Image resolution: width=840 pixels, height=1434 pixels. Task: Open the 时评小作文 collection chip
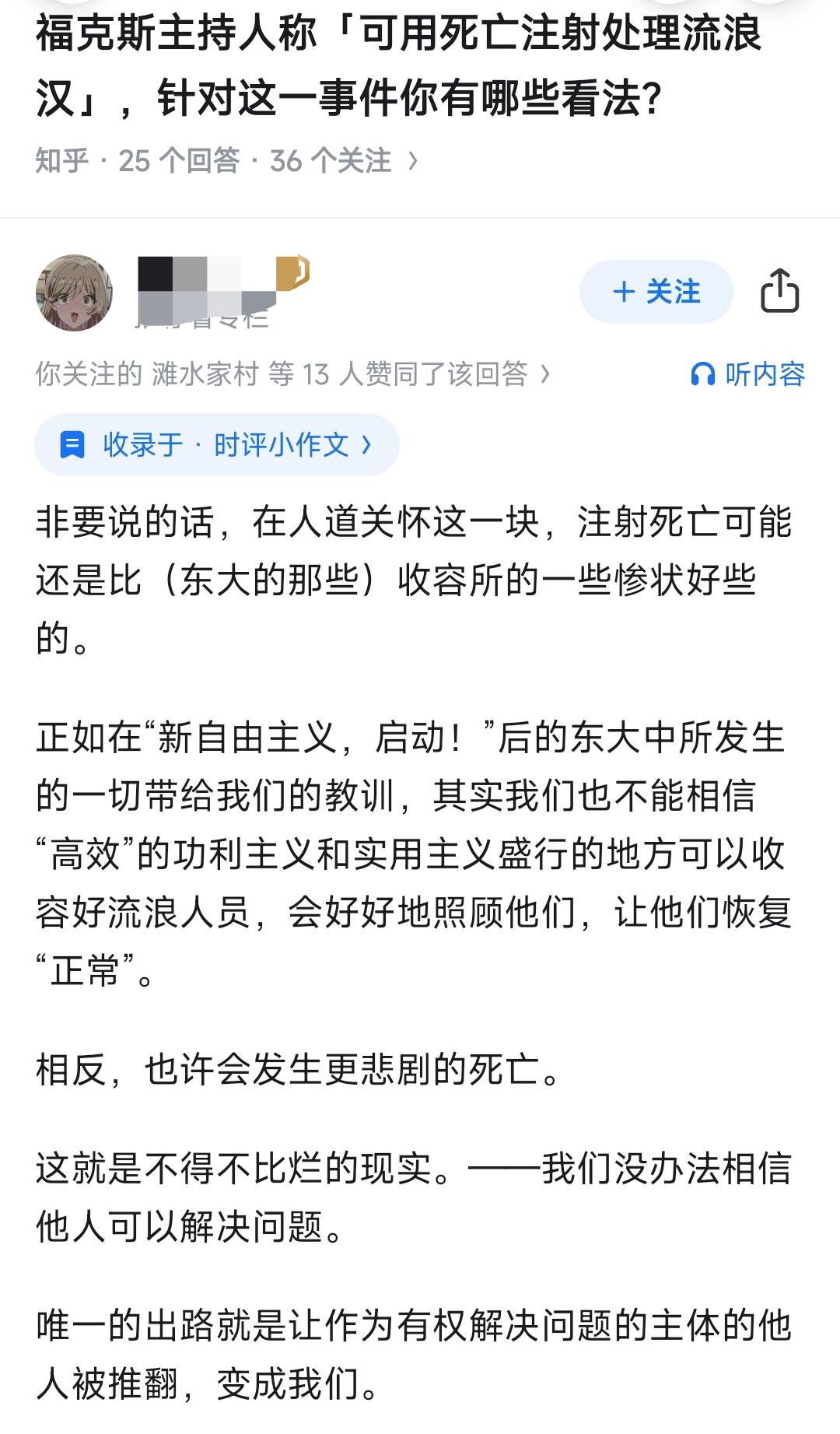217,445
